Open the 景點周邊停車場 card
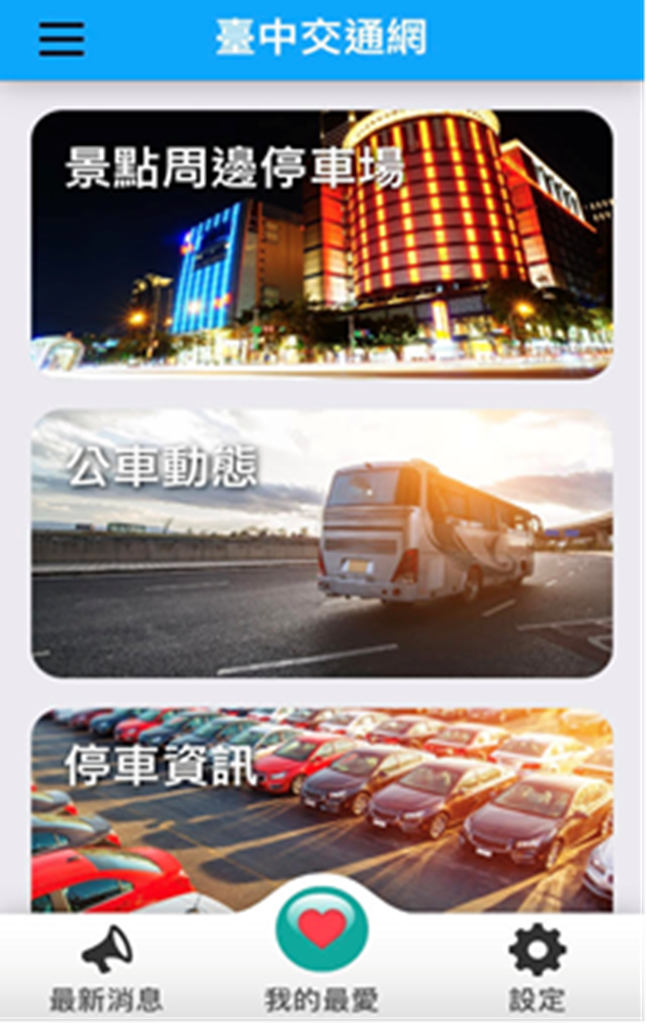647x1024 pixels. [x=322, y=243]
